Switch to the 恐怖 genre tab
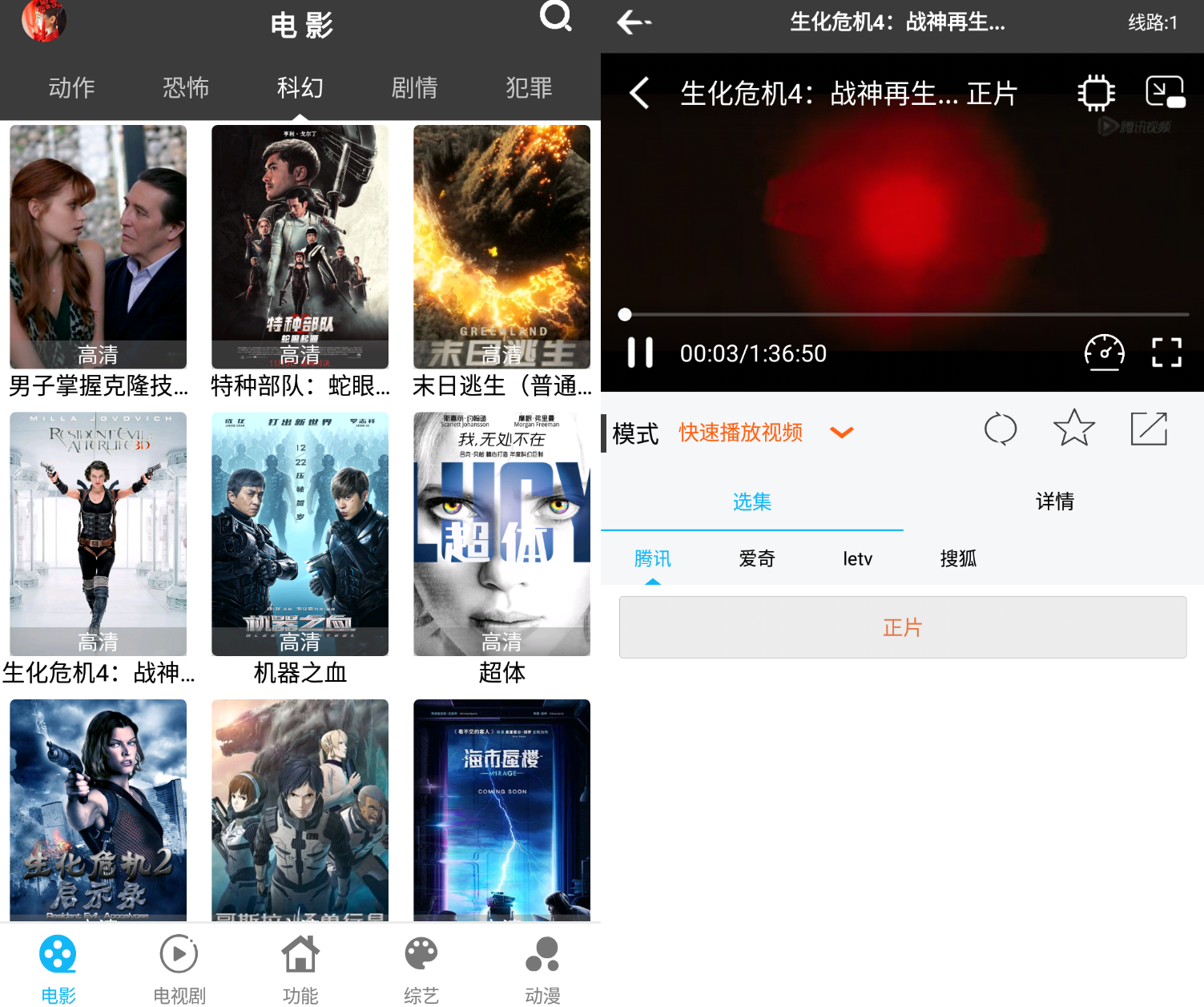Image resolution: width=1204 pixels, height=1007 pixels. pos(186,87)
